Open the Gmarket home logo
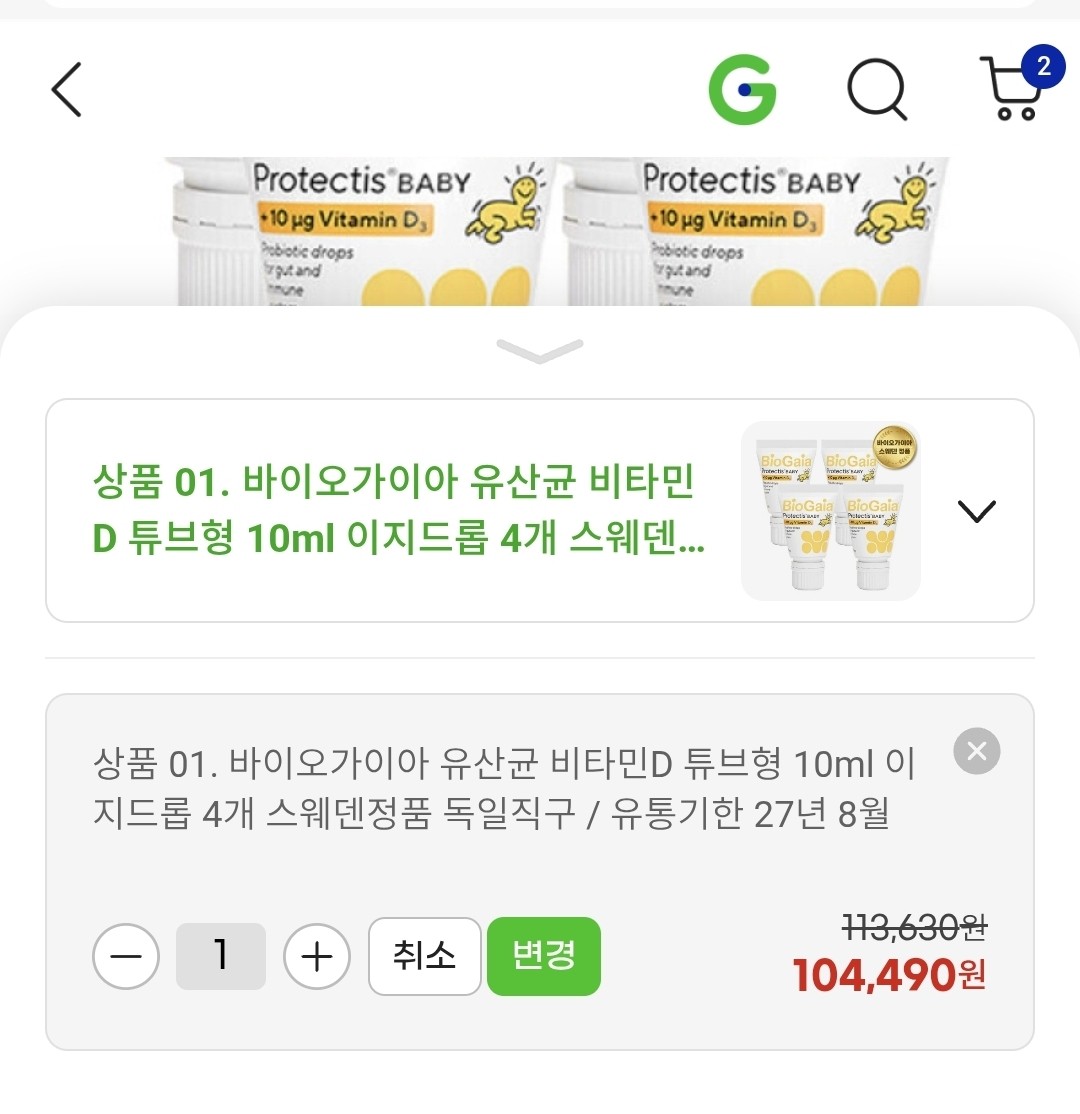Image resolution: width=1080 pixels, height=1114 pixels. coord(742,90)
